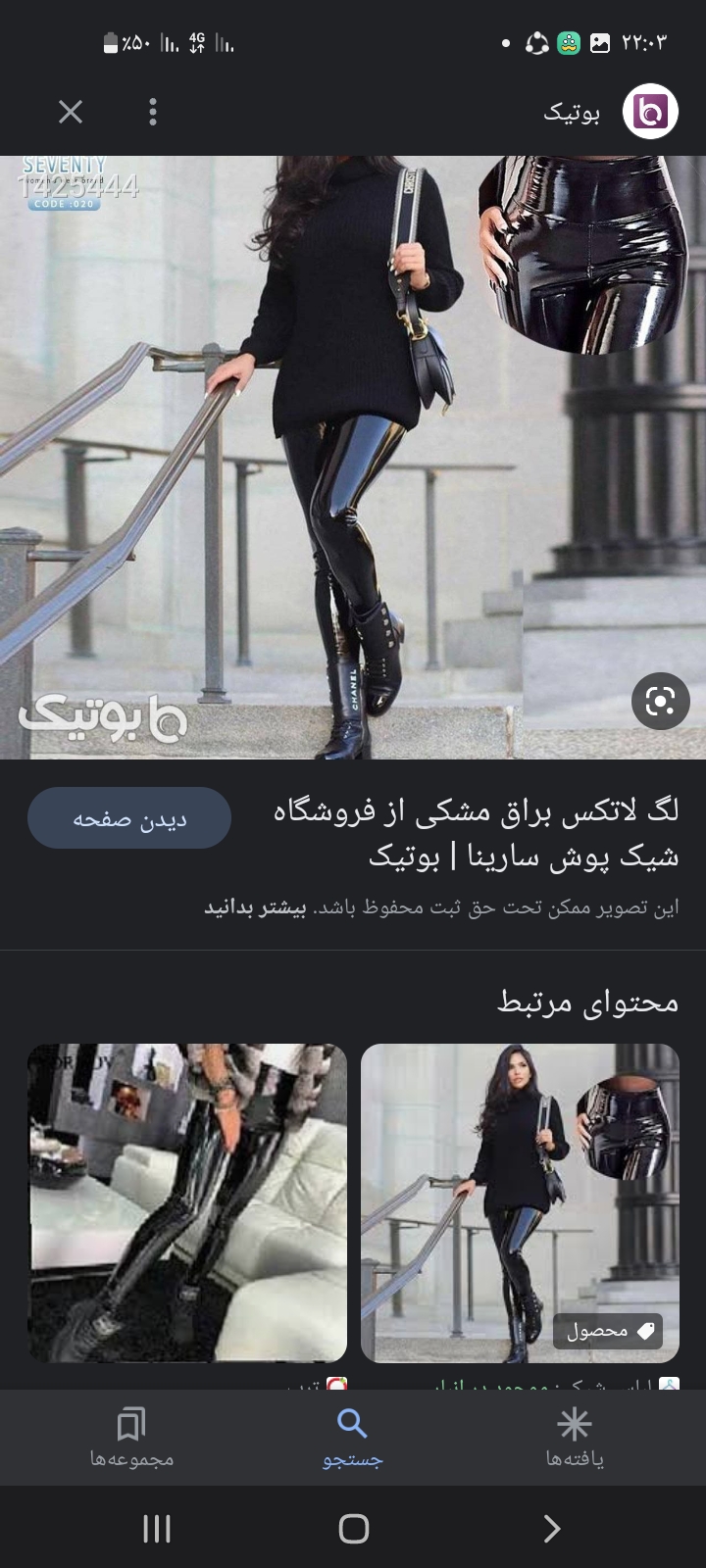Switch to the یافته‌ها tab
Image resolution: width=706 pixels, height=1568 pixels.
point(575,1437)
